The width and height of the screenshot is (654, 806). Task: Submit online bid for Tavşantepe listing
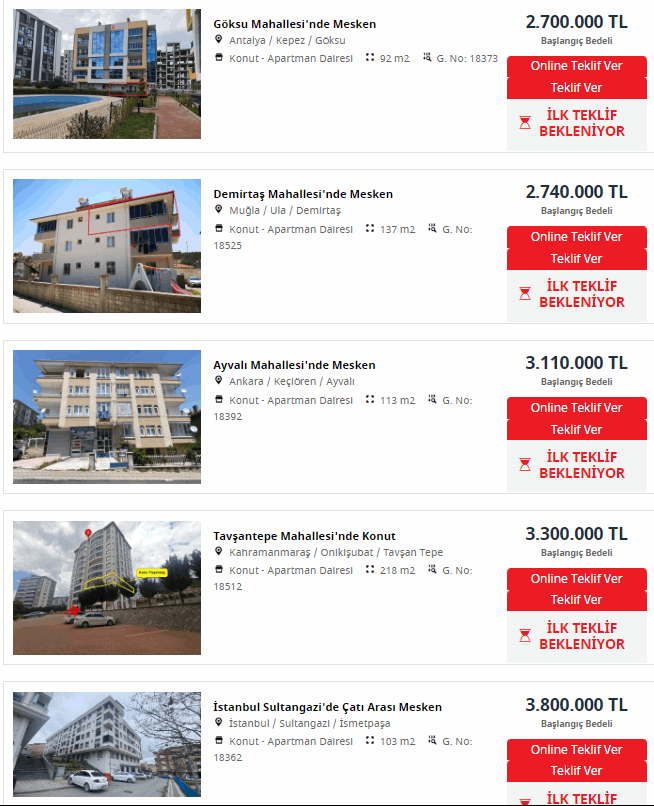coord(576,579)
